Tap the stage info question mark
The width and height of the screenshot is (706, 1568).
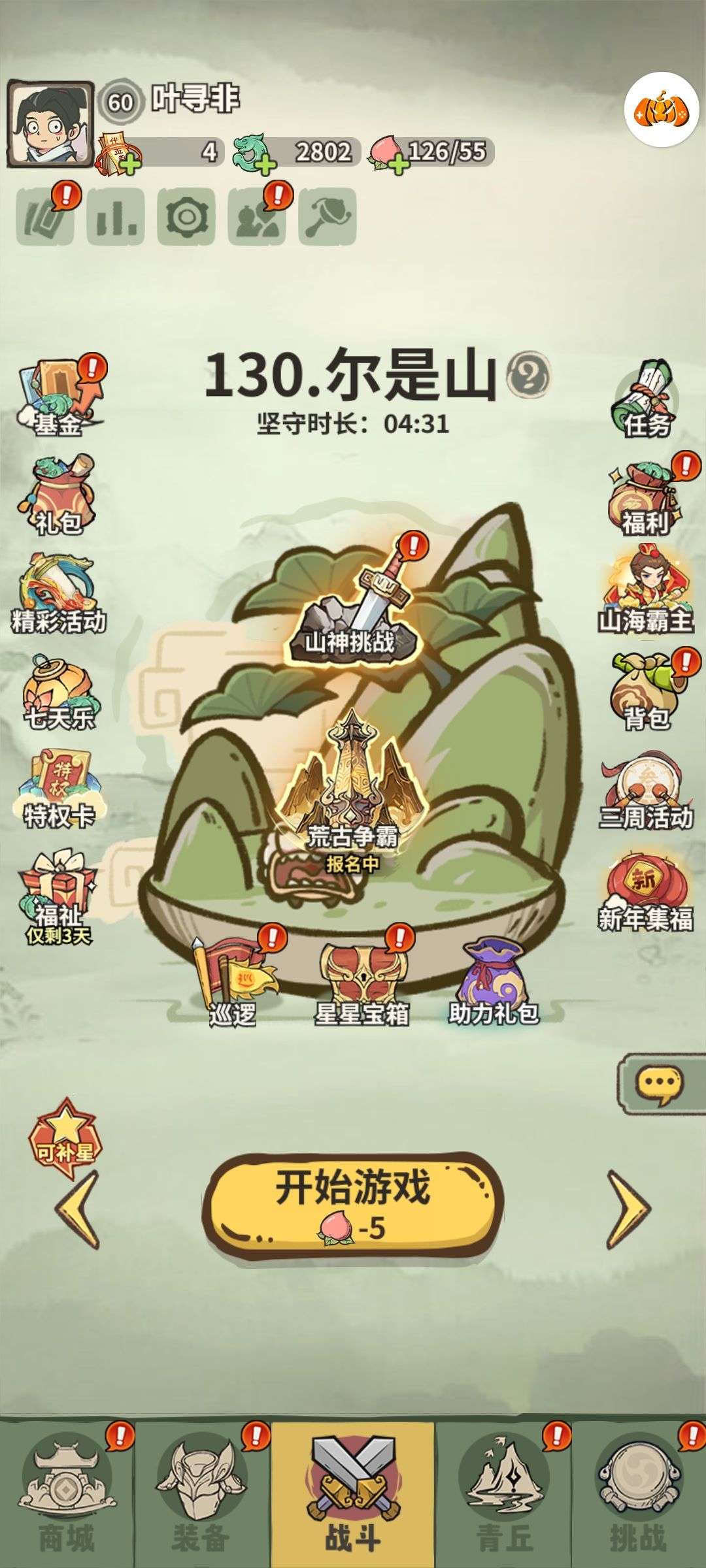tap(529, 376)
